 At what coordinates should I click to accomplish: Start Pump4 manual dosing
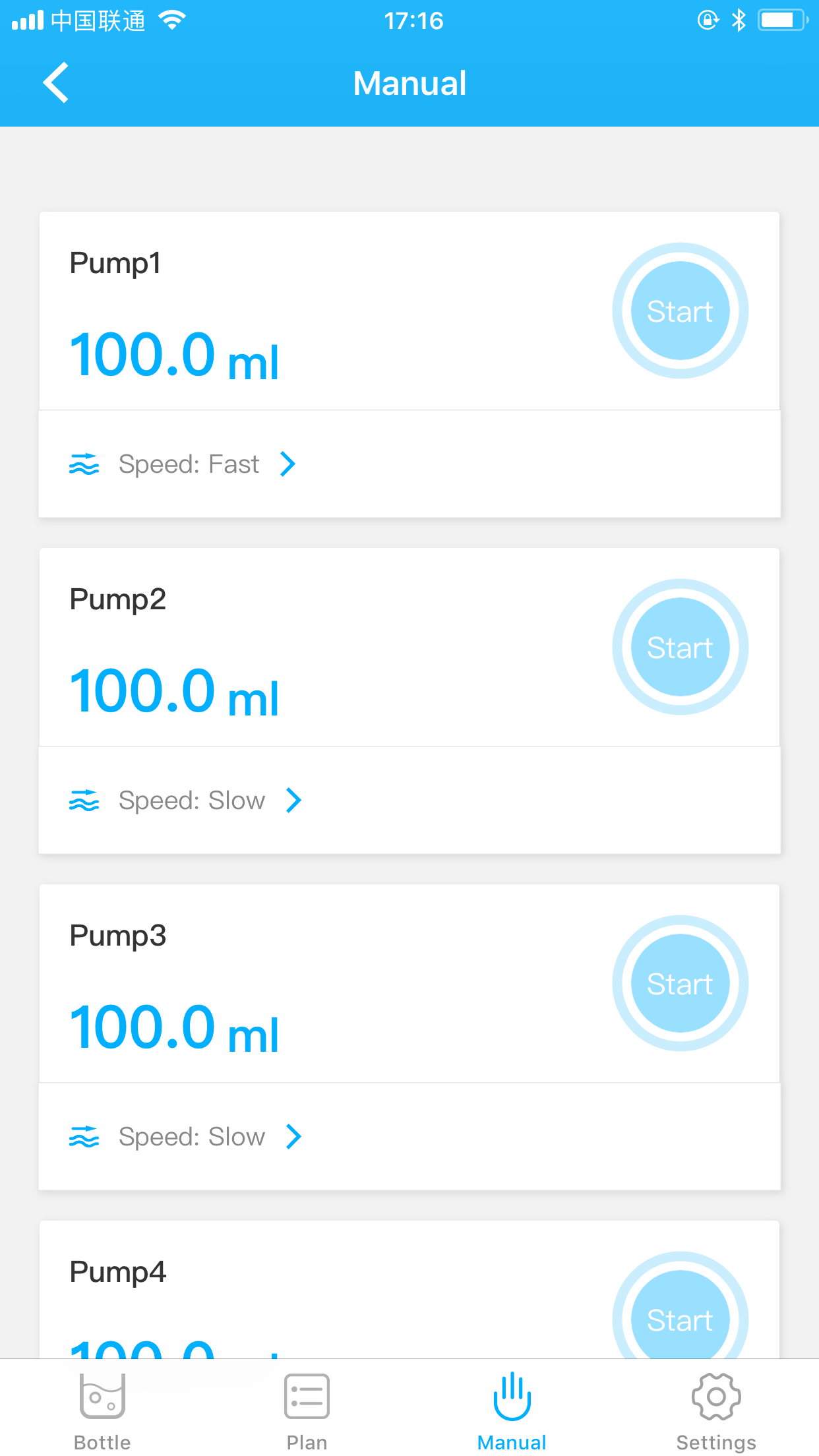(680, 1319)
